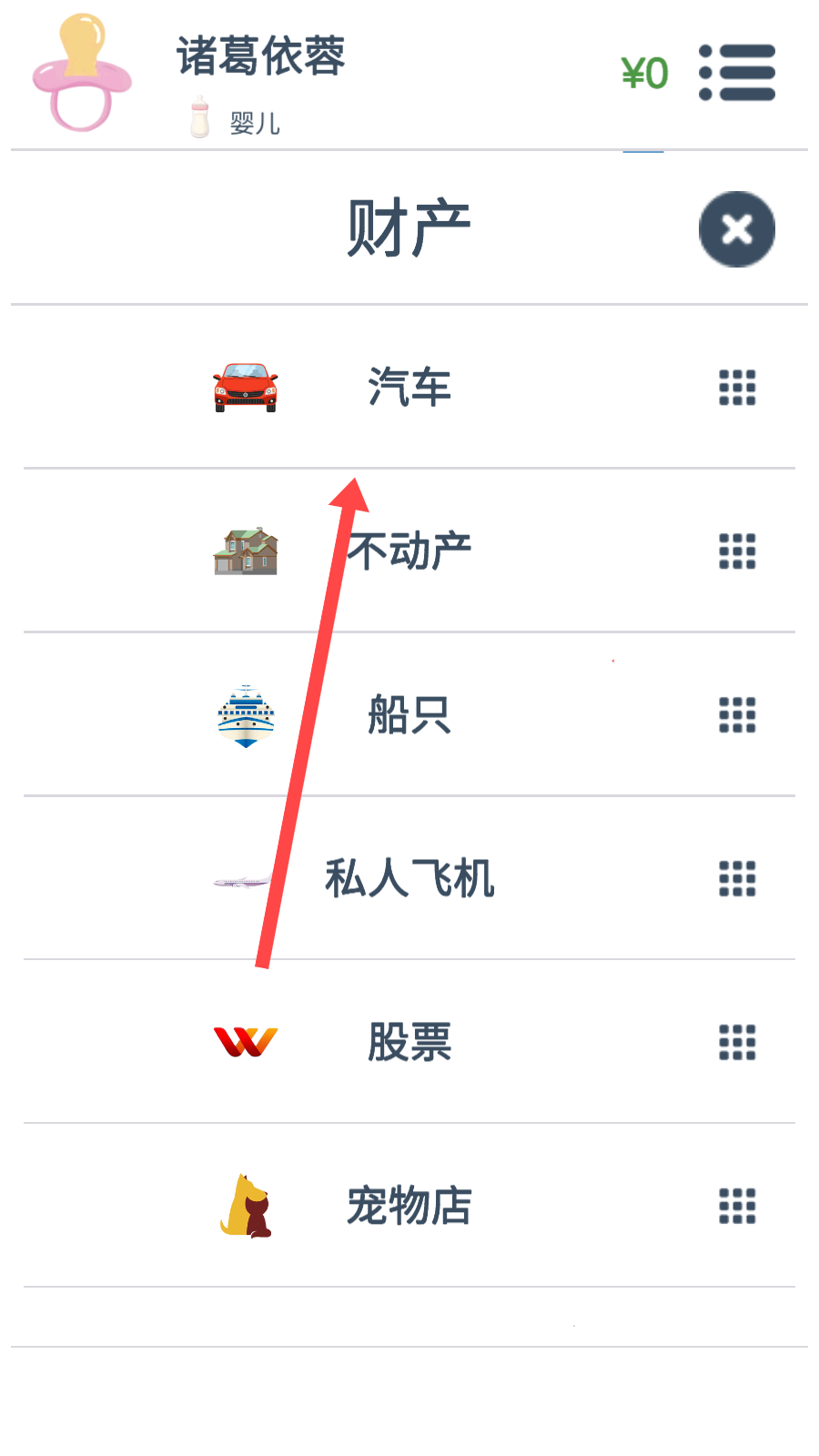
Task: Open the 不动产 category
Action: [x=409, y=551]
